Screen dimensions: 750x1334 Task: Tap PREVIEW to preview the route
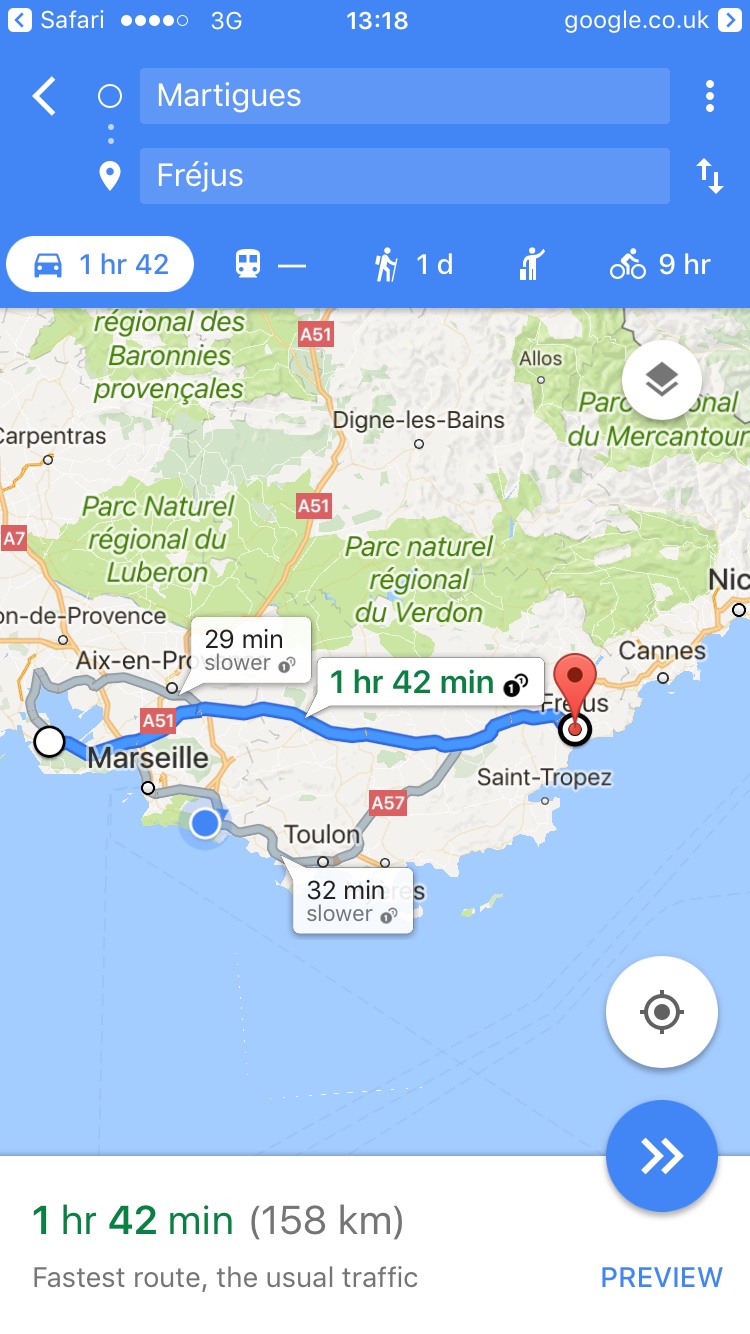pos(661,1277)
